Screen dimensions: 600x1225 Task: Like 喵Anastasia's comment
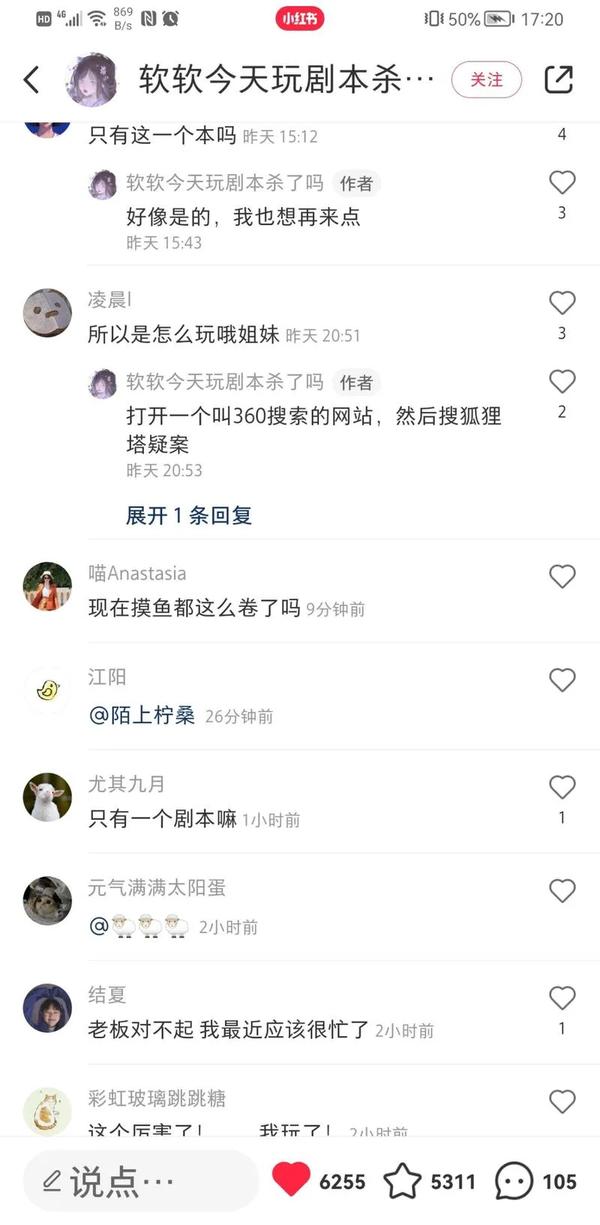coord(562,576)
